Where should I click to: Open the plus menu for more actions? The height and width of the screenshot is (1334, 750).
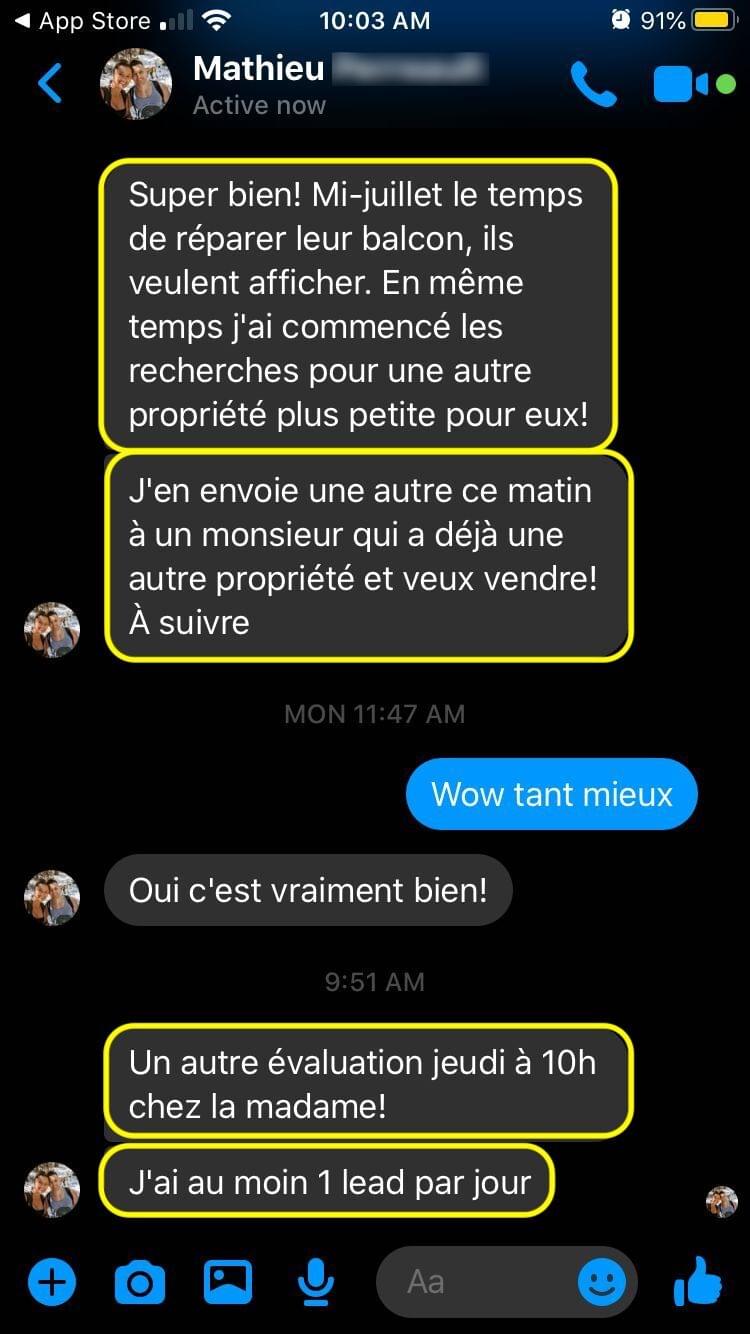(x=52, y=1281)
